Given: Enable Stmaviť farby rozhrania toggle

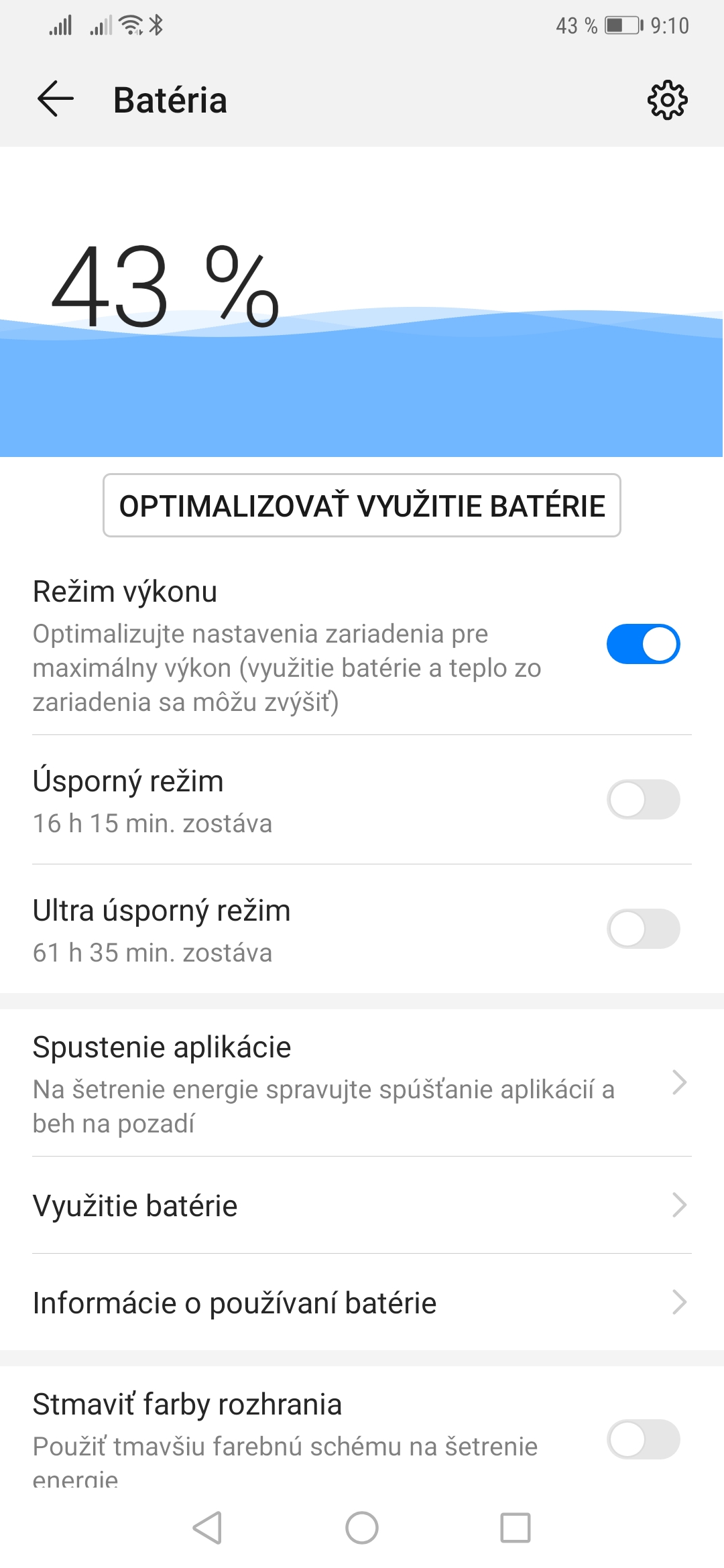Looking at the screenshot, I should [x=643, y=1439].
